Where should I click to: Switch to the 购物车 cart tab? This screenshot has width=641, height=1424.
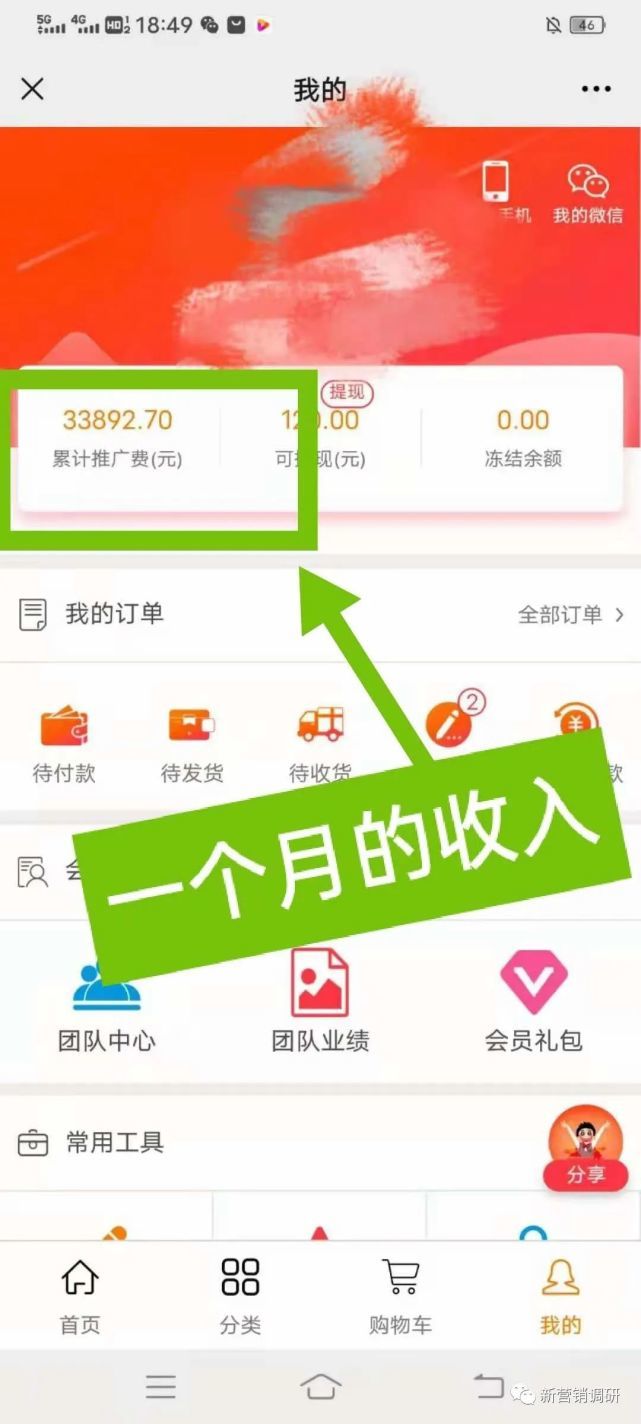(x=400, y=1296)
